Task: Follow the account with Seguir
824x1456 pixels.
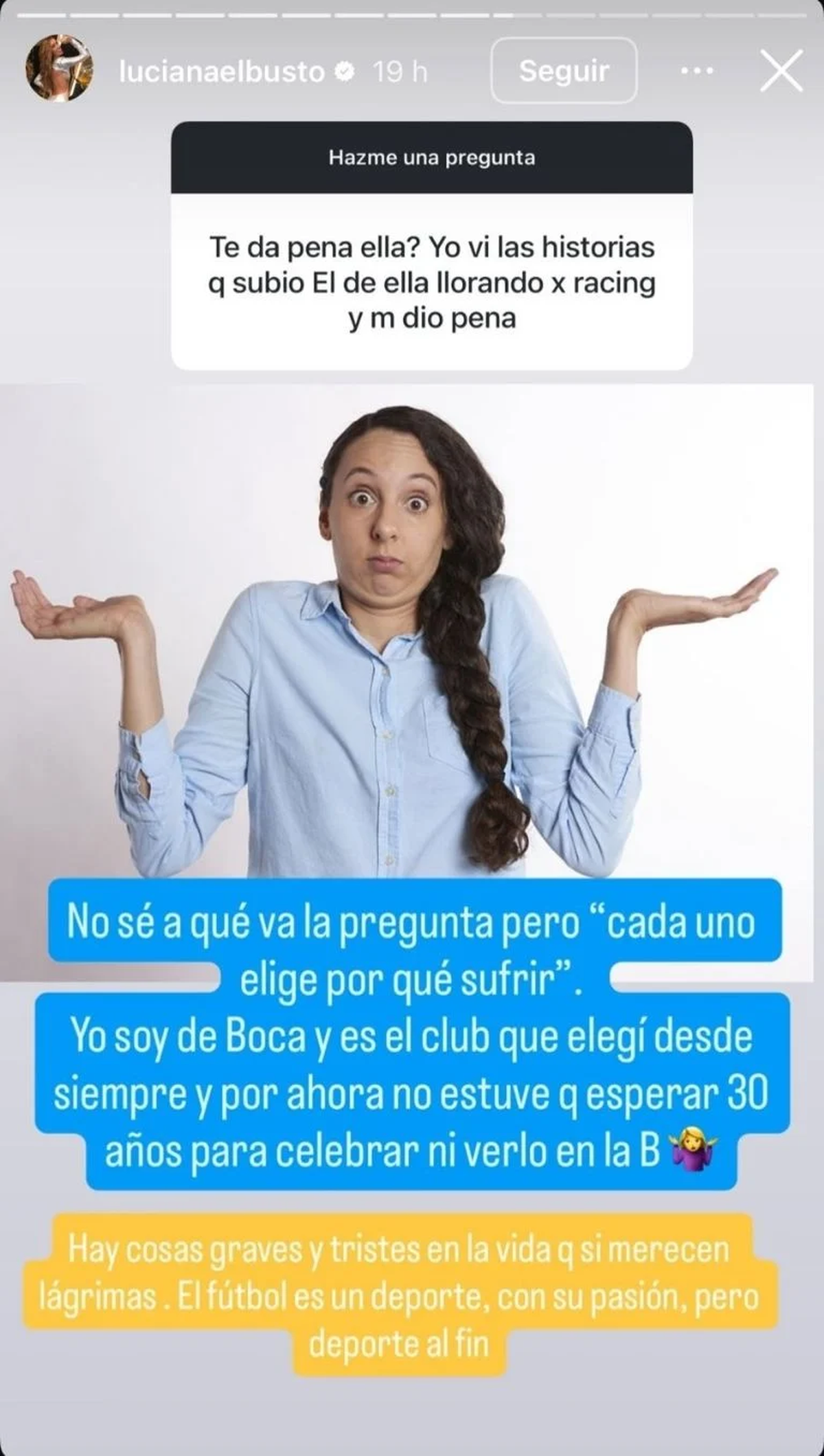Action: click(x=564, y=70)
